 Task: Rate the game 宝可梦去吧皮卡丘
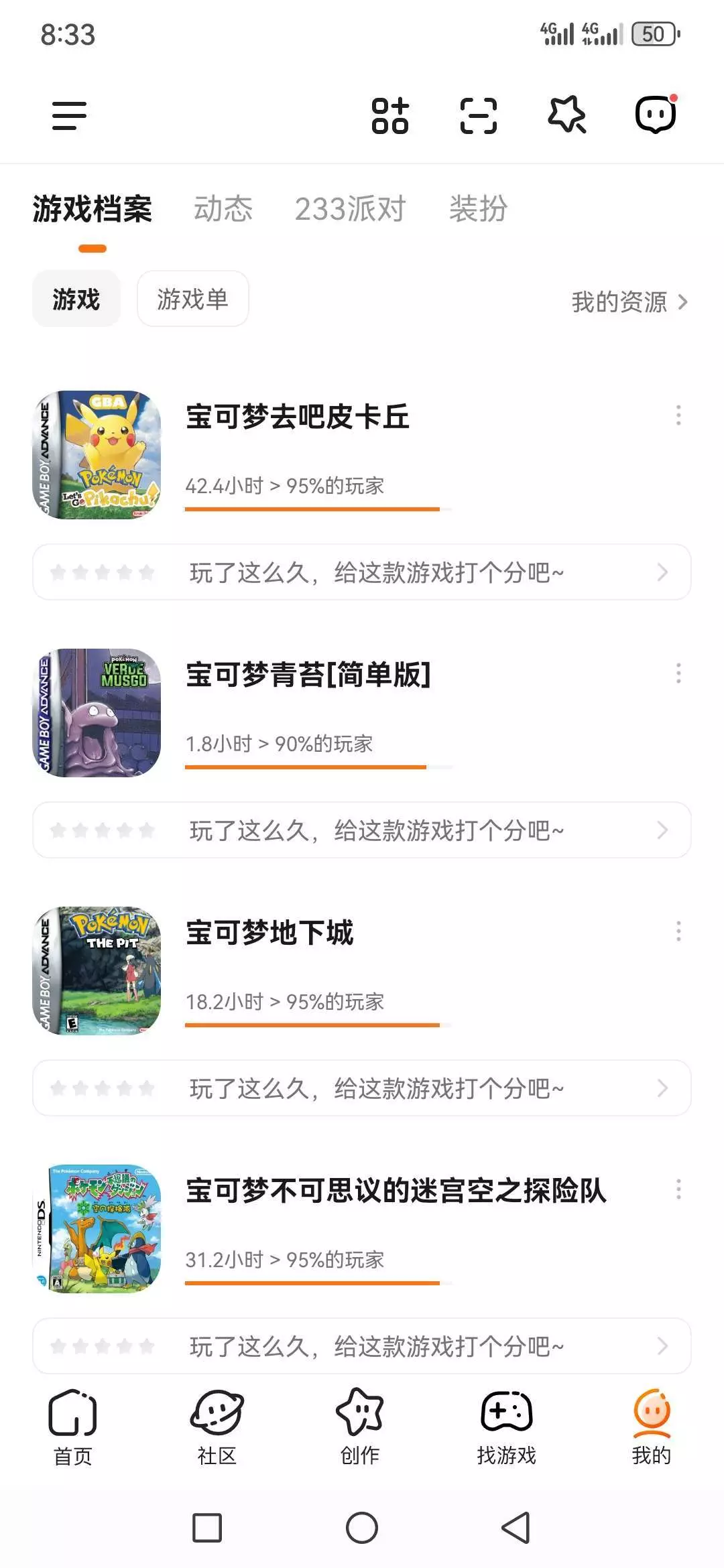[x=362, y=573]
